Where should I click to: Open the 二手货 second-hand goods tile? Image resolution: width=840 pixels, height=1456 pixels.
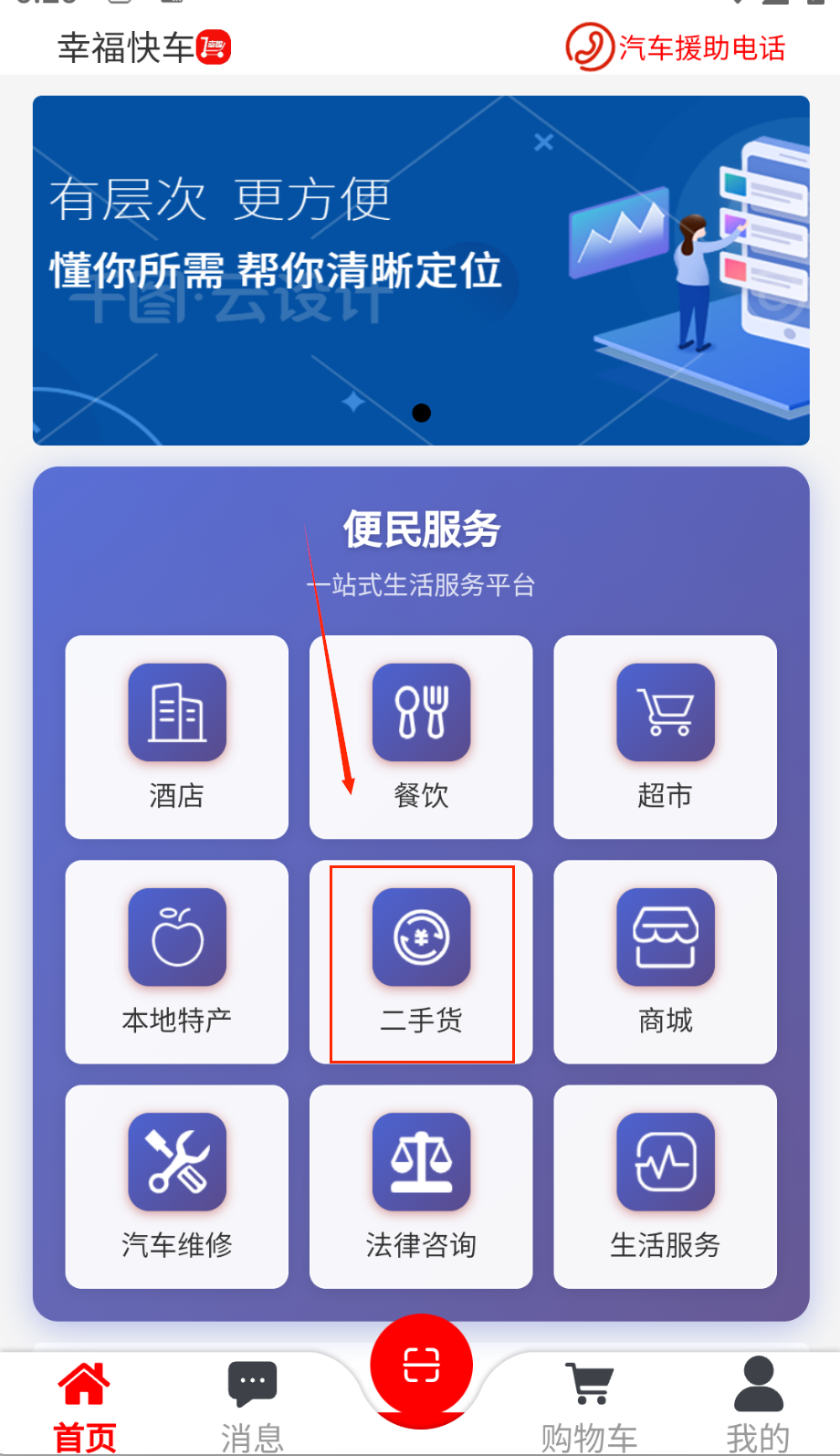421,961
